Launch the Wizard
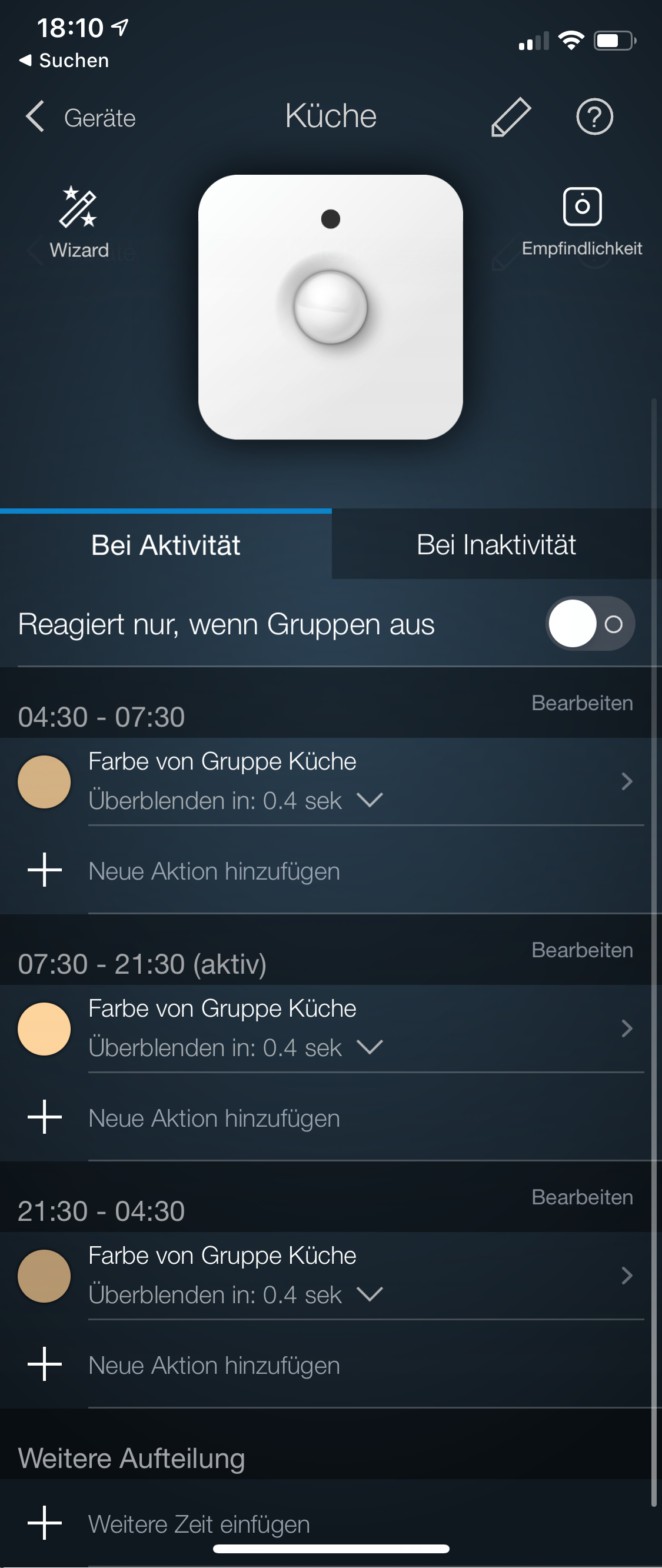 [79, 222]
